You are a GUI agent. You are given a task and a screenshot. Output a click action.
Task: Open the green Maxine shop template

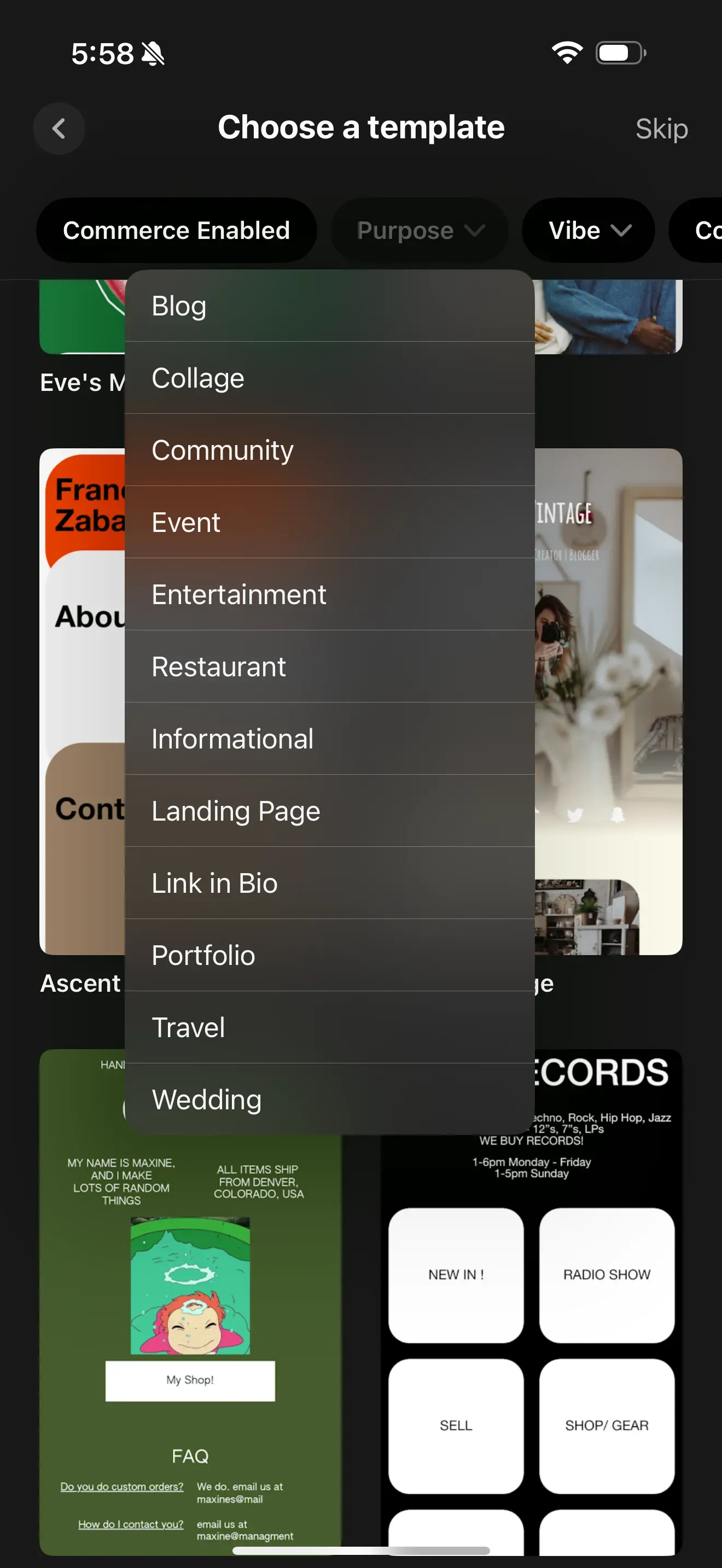[190, 1339]
